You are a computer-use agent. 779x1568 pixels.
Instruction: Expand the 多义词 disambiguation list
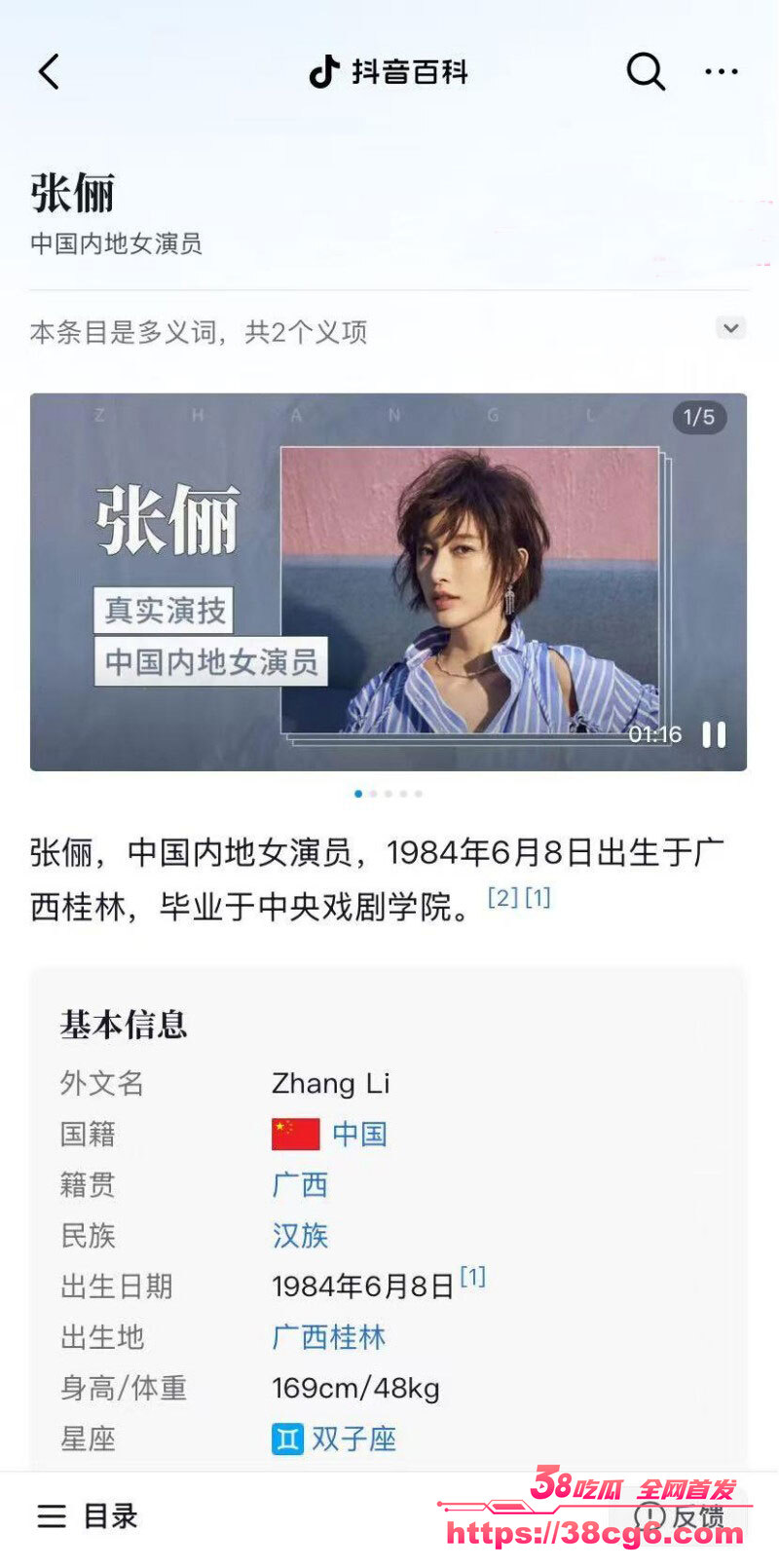coord(730,328)
